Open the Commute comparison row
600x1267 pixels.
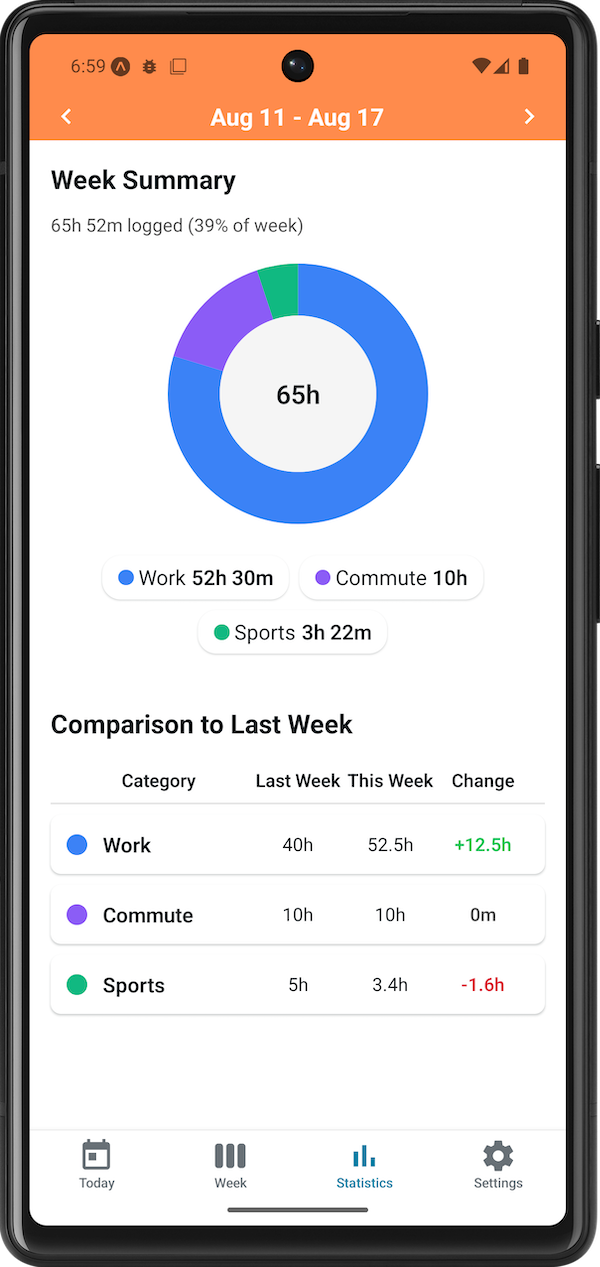click(298, 915)
